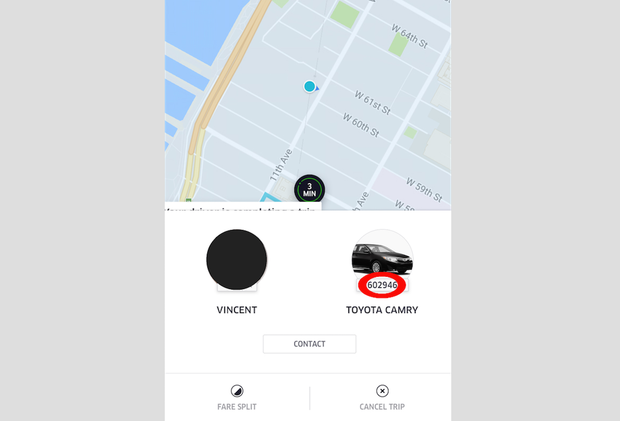Open the Fare Split option
Screen dimensions: 620x421
(x=237, y=397)
